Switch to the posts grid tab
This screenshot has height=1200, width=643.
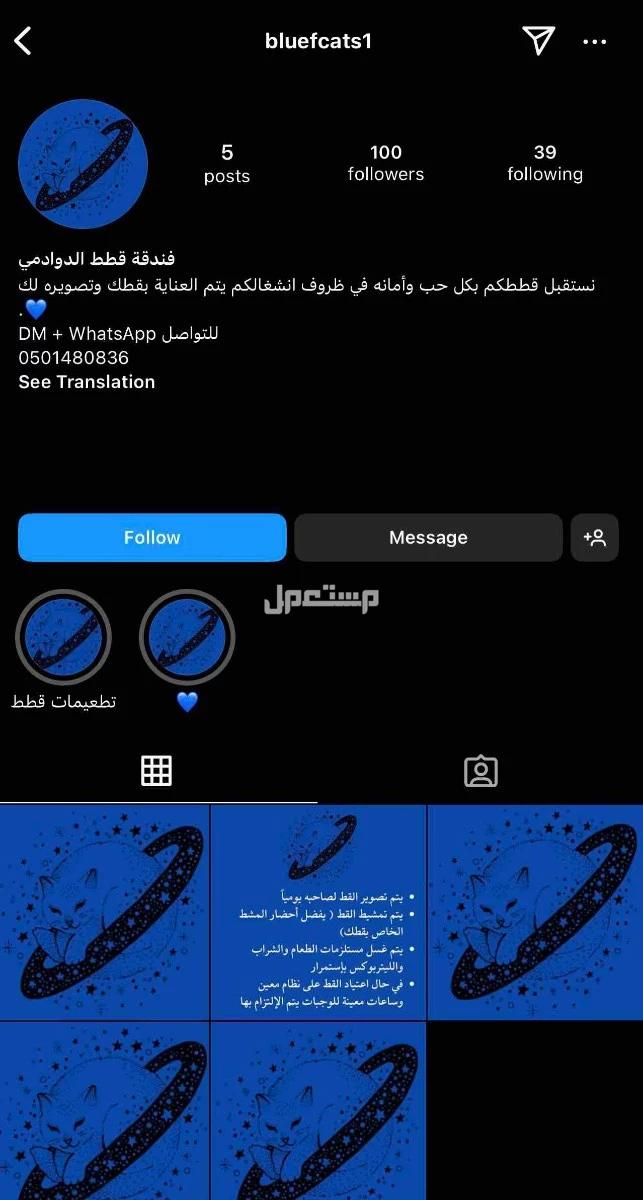(x=156, y=770)
